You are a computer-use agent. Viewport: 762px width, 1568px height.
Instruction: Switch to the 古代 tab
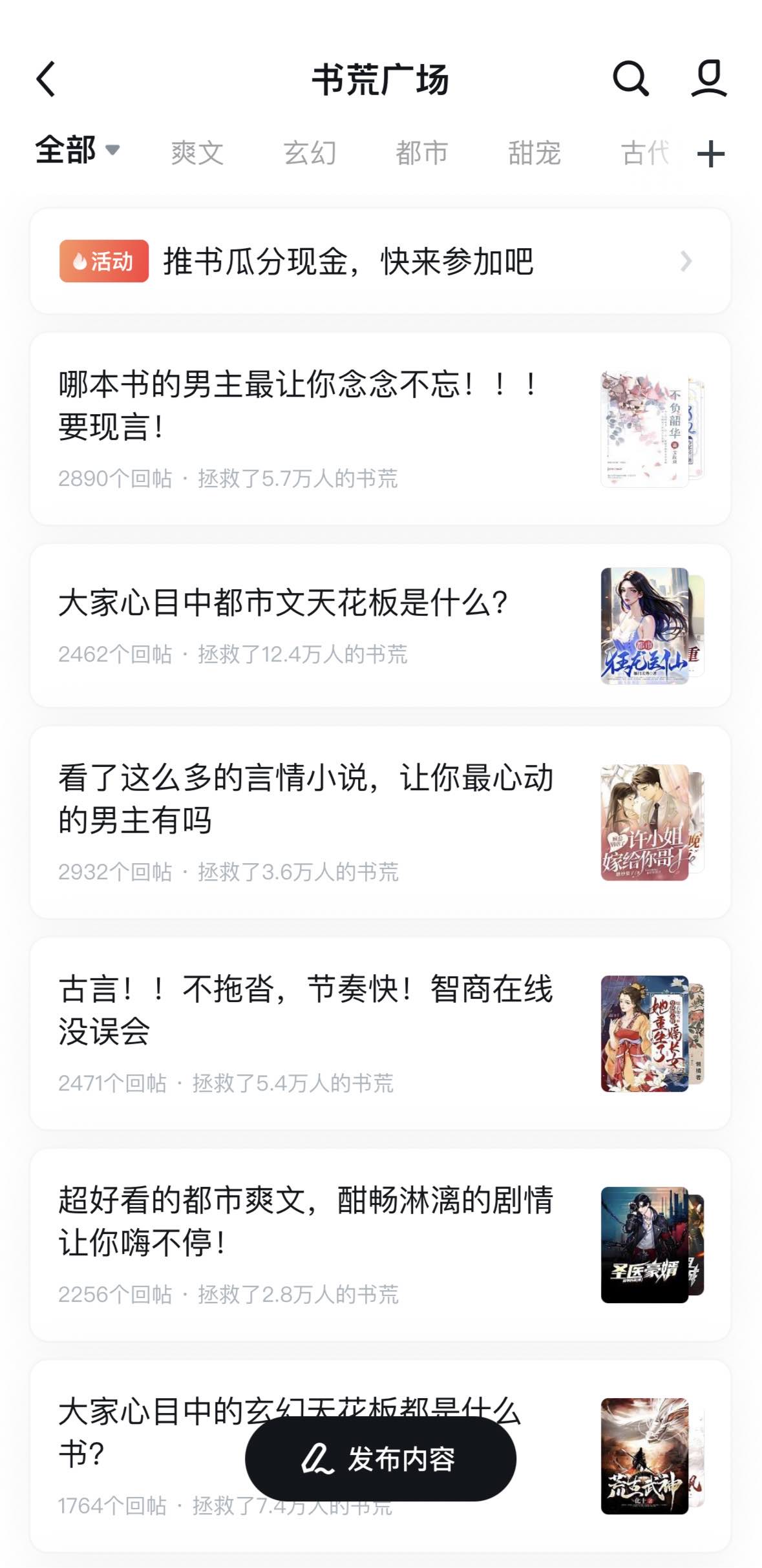pyautogui.click(x=644, y=153)
